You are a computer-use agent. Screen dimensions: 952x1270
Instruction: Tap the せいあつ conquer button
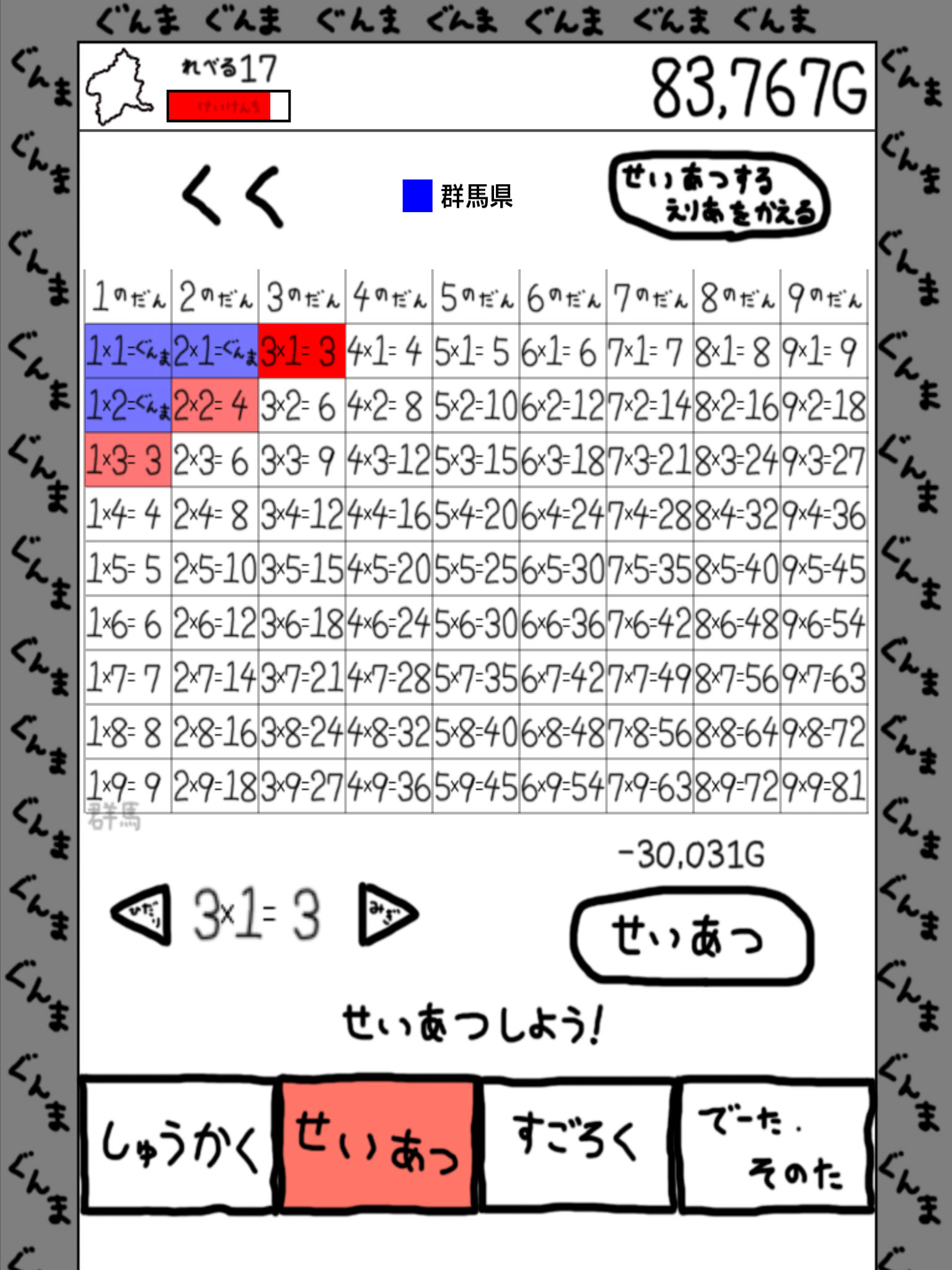pos(691,936)
